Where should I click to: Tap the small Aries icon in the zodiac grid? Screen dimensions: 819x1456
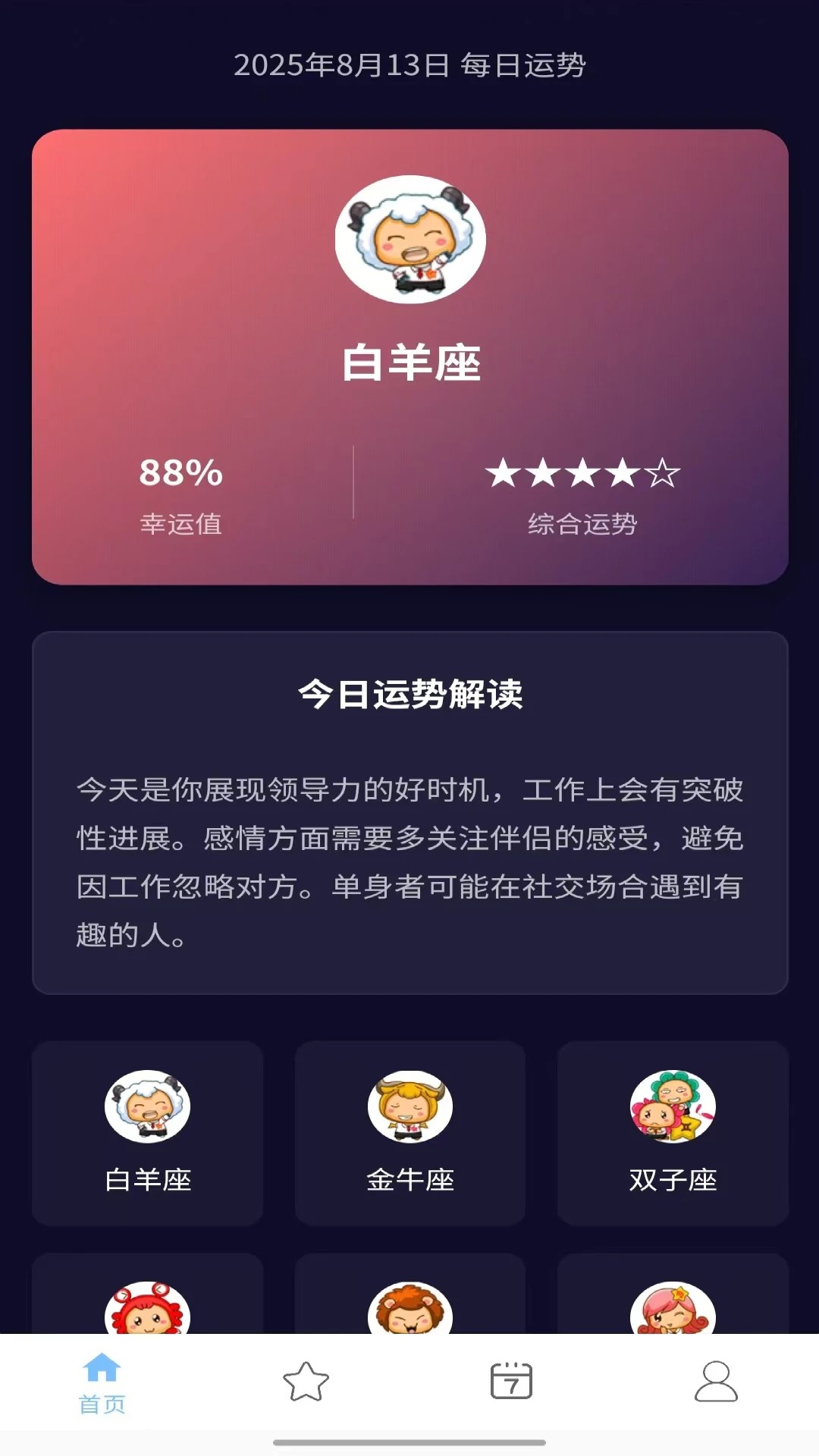pyautogui.click(x=147, y=1108)
